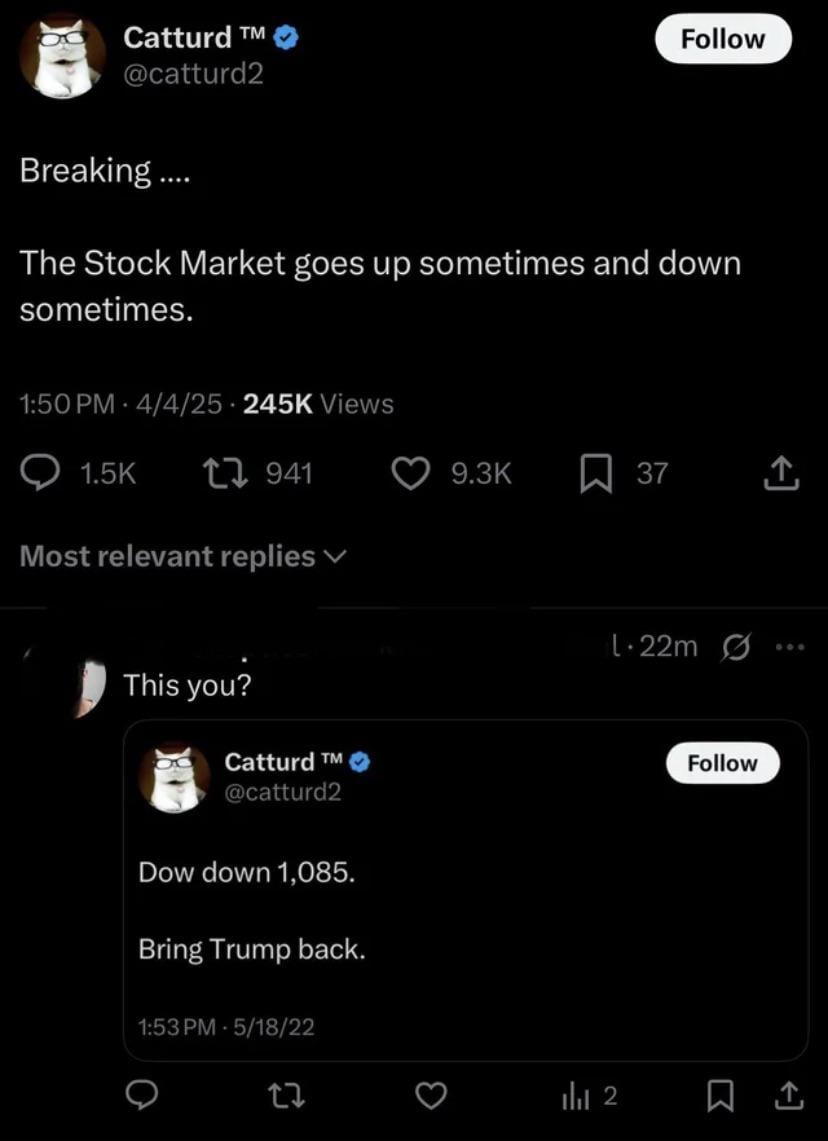The width and height of the screenshot is (828, 1141).
Task: Like the "This you?" reply
Action: [x=431, y=1097]
